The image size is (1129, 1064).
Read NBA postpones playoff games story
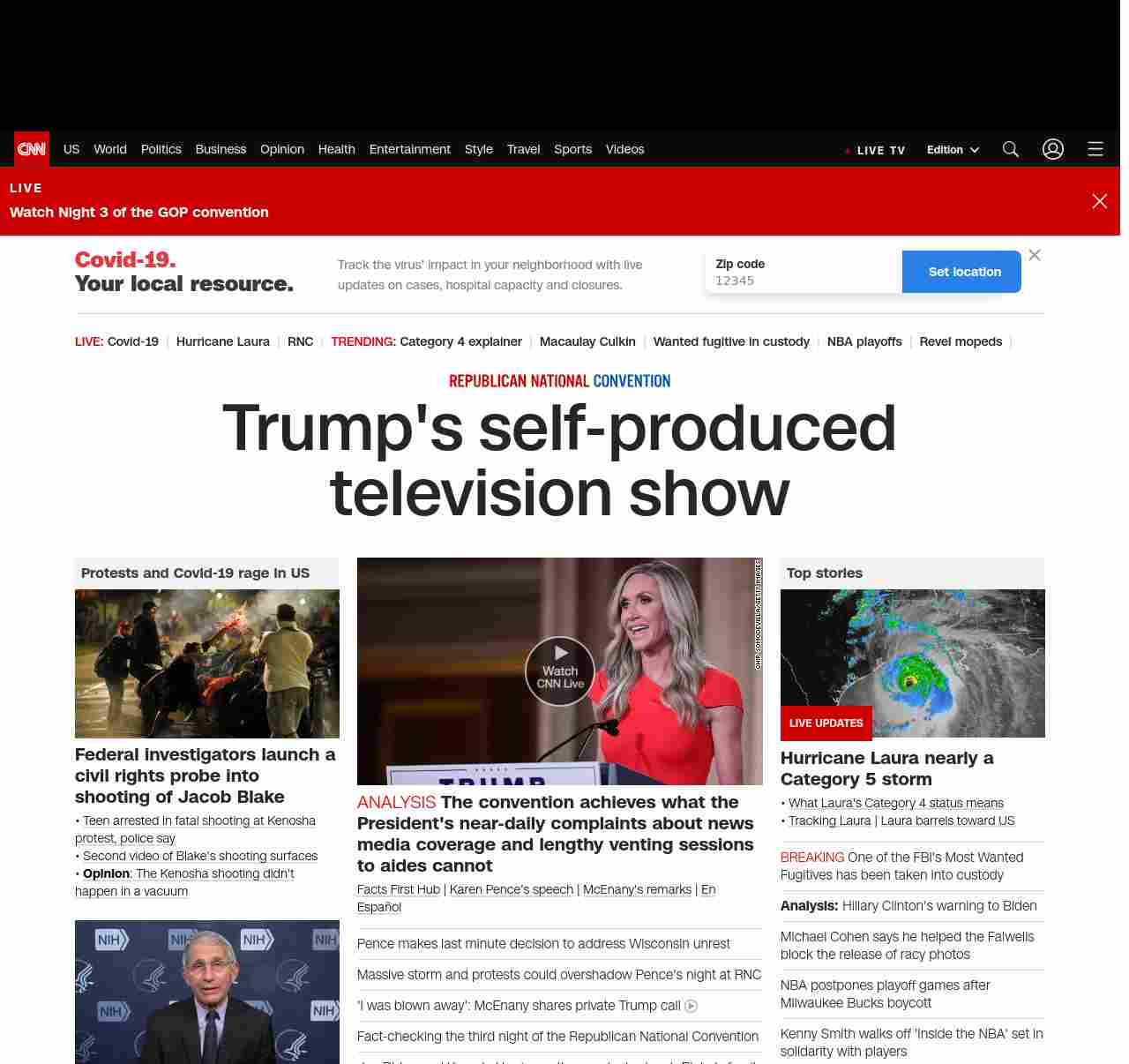(885, 993)
